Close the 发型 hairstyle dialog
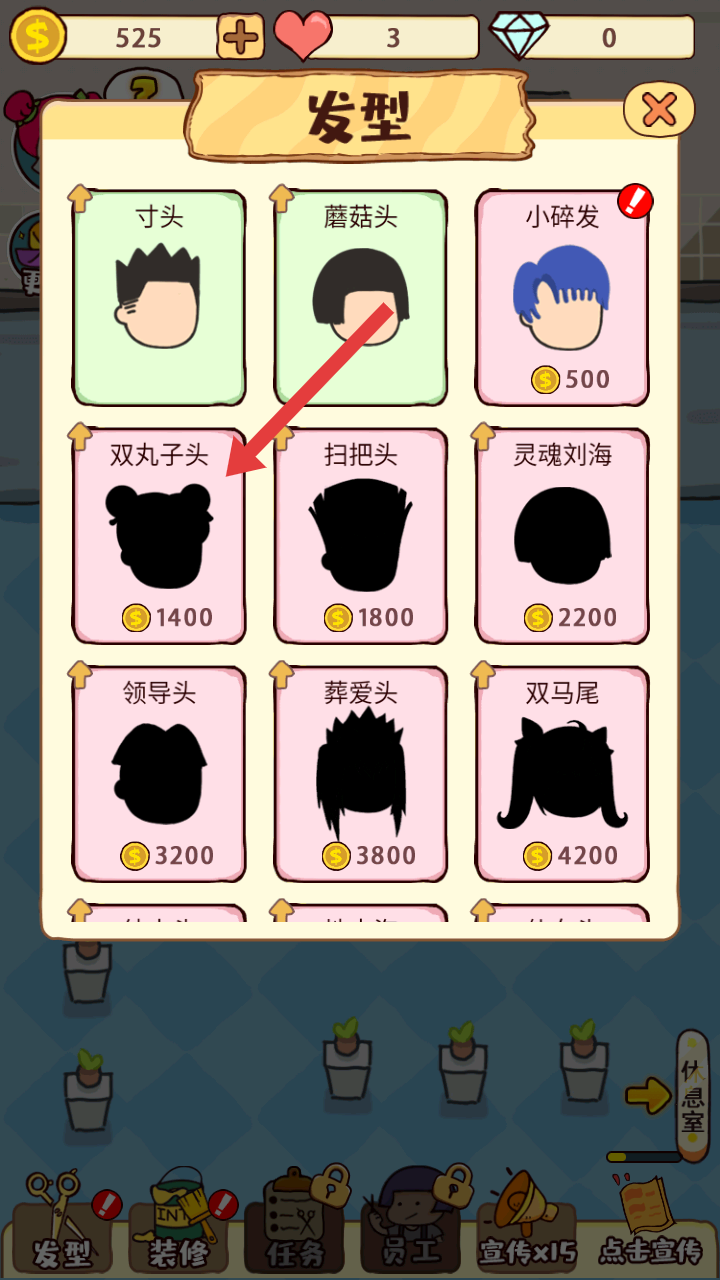720x1280 pixels. [658, 109]
